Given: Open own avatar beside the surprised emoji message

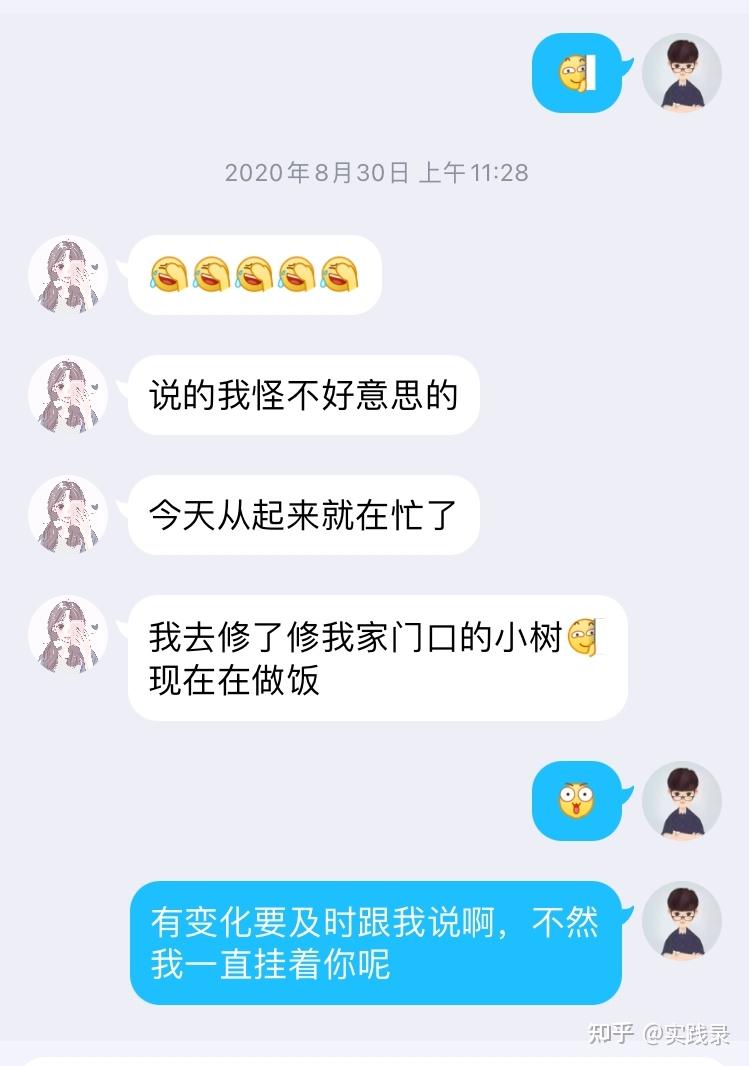Looking at the screenshot, I should click(681, 801).
